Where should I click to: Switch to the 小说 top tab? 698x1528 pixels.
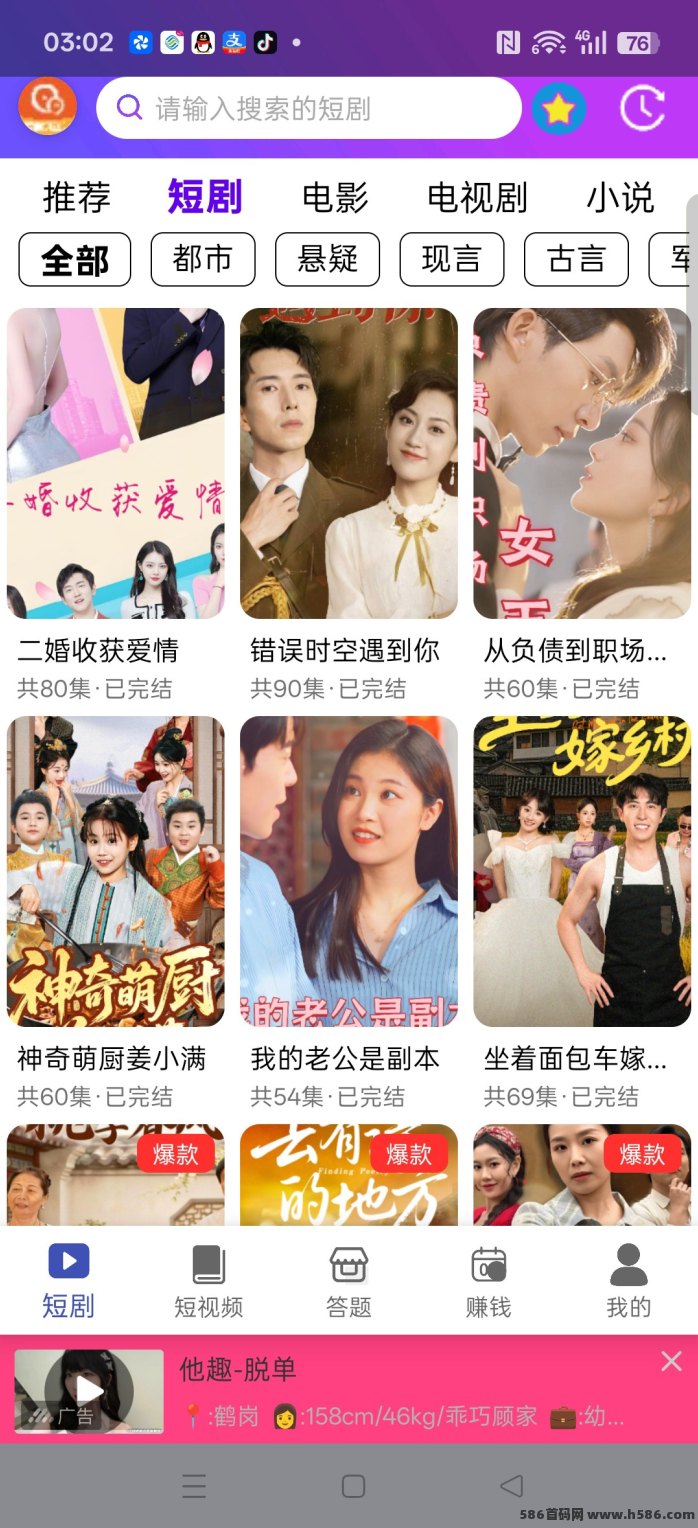click(620, 197)
